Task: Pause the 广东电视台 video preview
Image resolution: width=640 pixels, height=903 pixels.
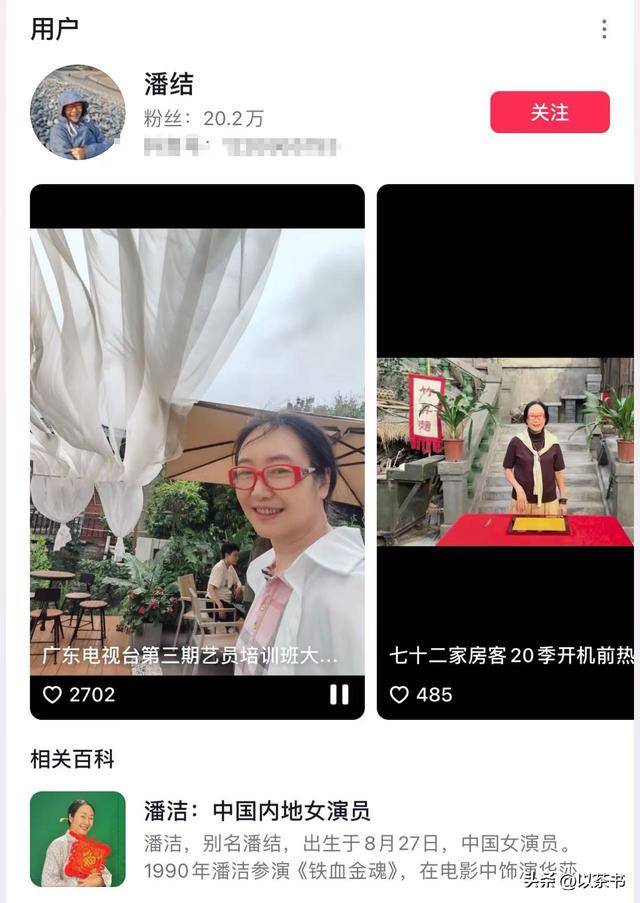Action: pos(339,694)
